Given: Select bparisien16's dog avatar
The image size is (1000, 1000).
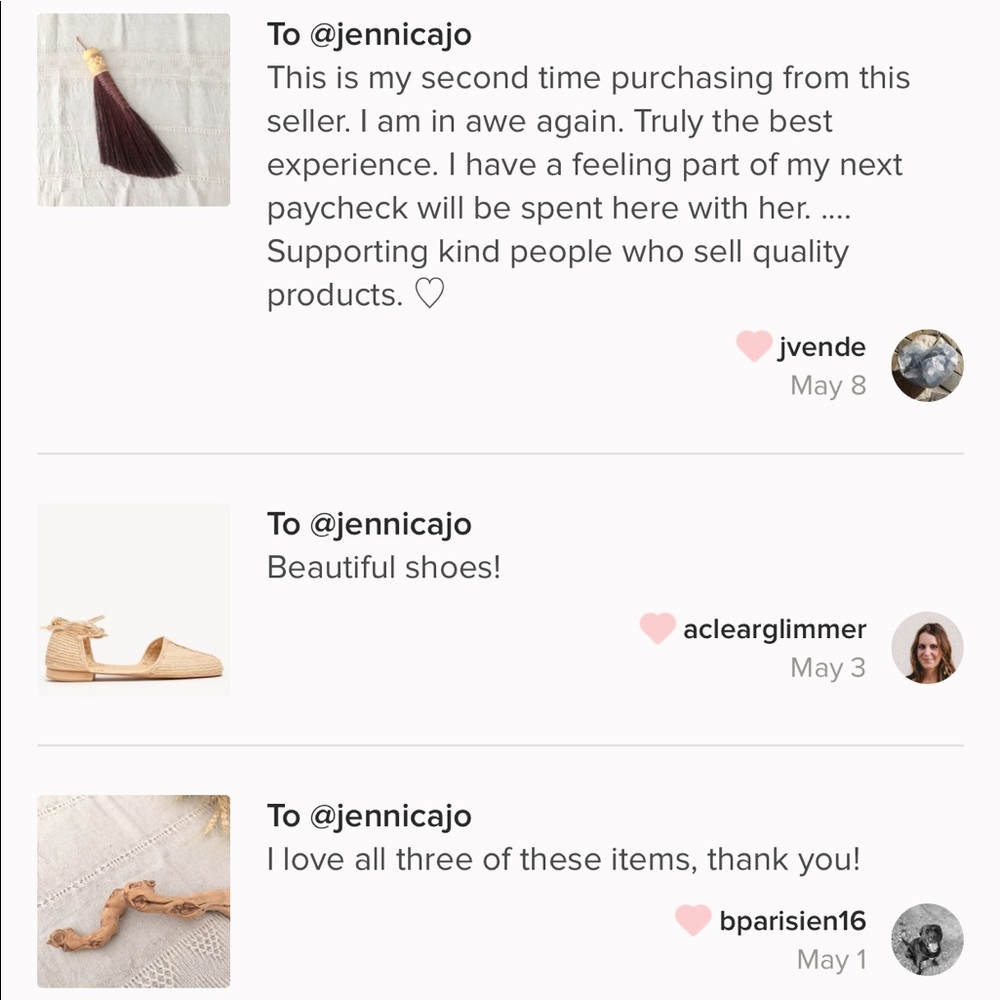Looking at the screenshot, I should point(927,939).
